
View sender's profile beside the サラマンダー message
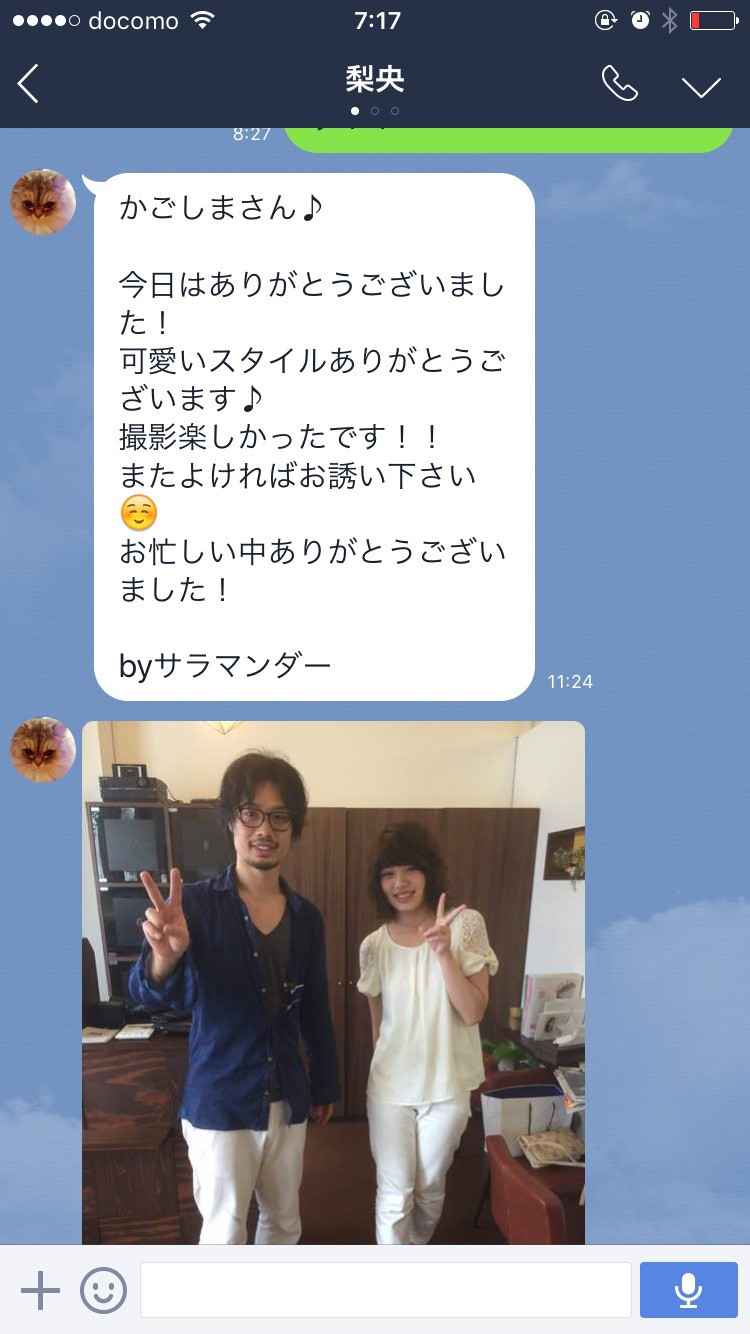tap(43, 202)
